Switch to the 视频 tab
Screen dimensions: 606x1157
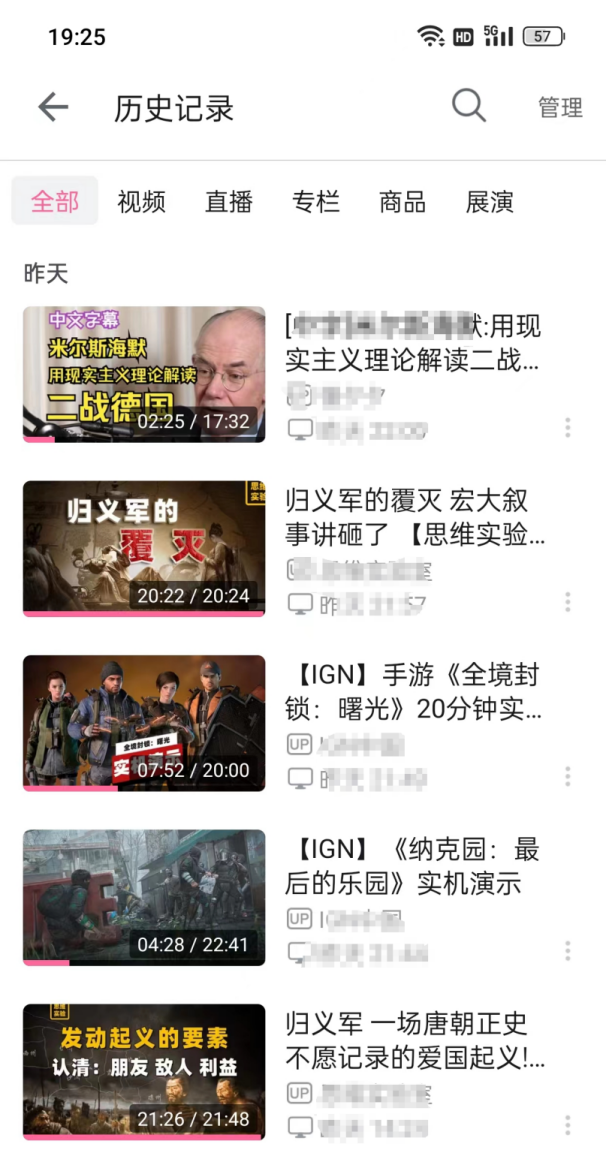point(141,202)
